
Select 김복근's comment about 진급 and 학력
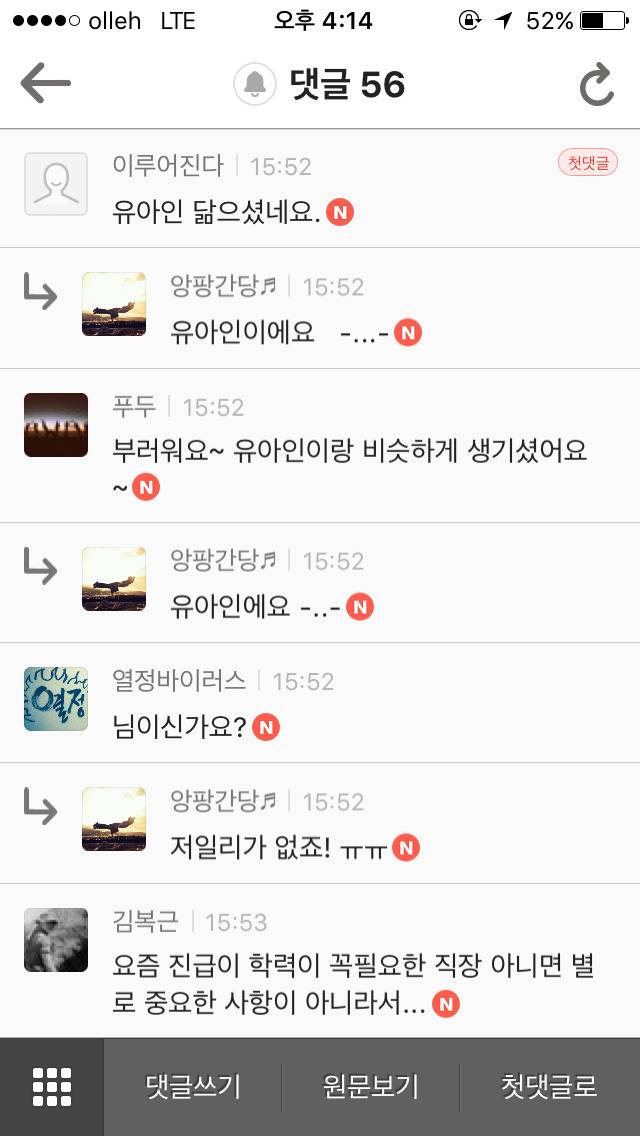[x=355, y=985]
